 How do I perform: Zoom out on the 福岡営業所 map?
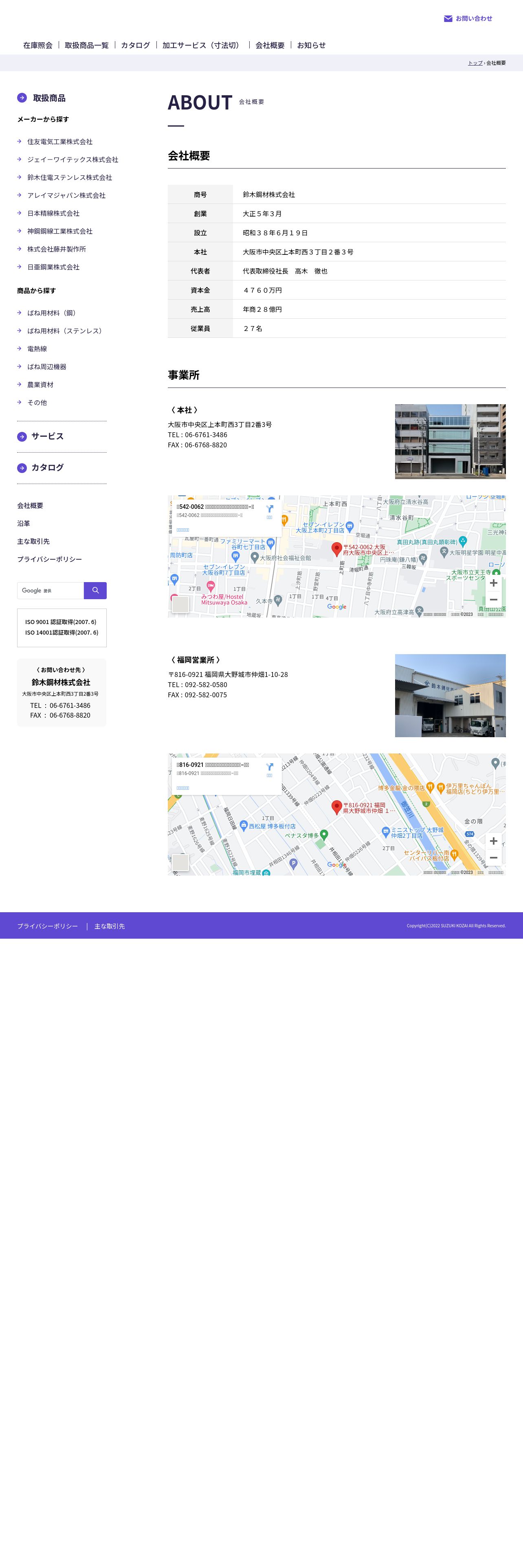click(x=493, y=858)
